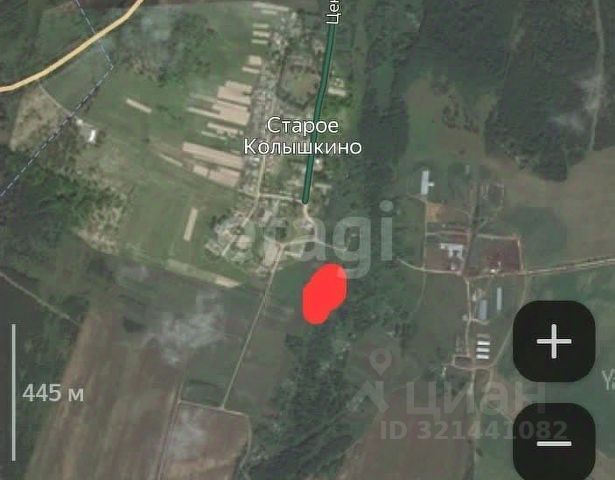Zoom in on the map
Viewport: 615px width, 480px height.
(x=553, y=342)
